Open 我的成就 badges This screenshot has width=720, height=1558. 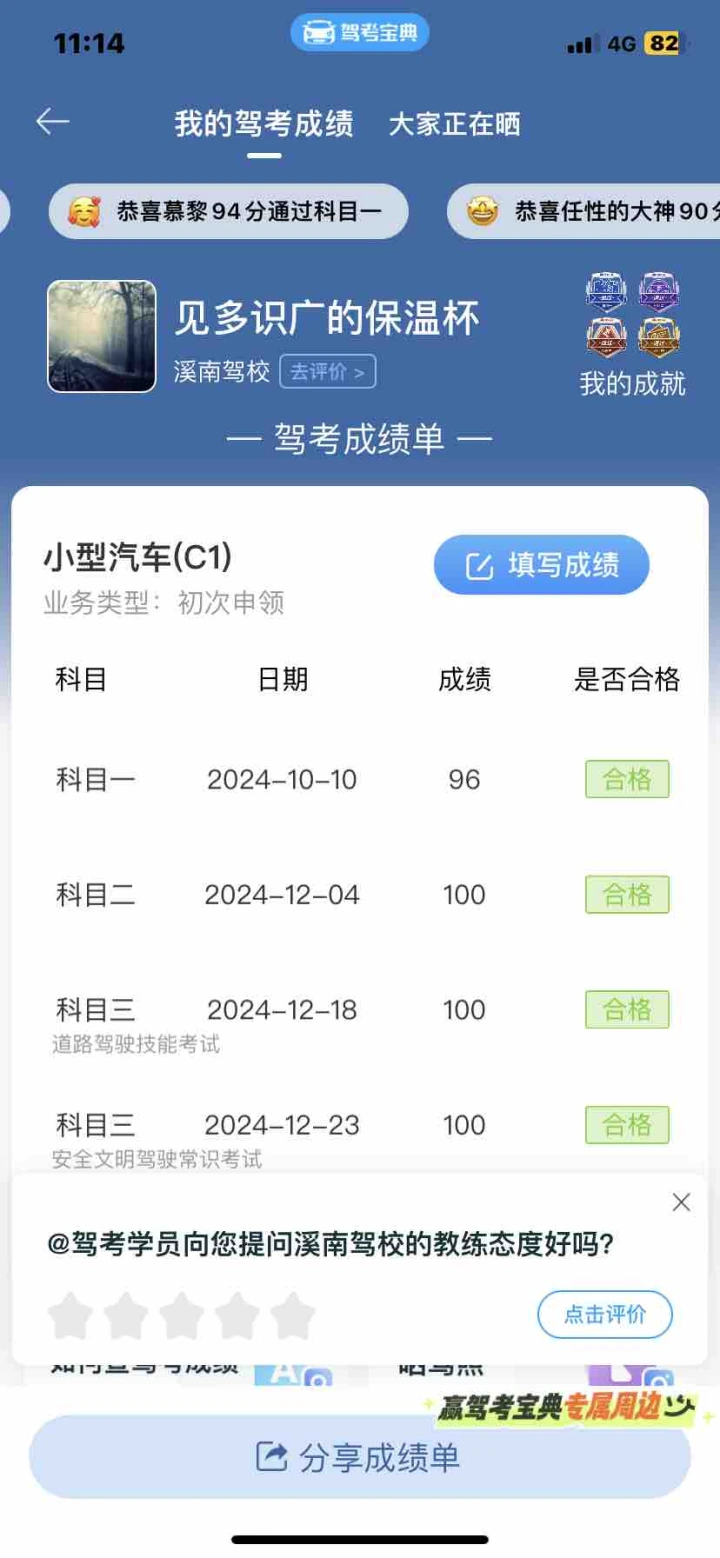point(632,332)
